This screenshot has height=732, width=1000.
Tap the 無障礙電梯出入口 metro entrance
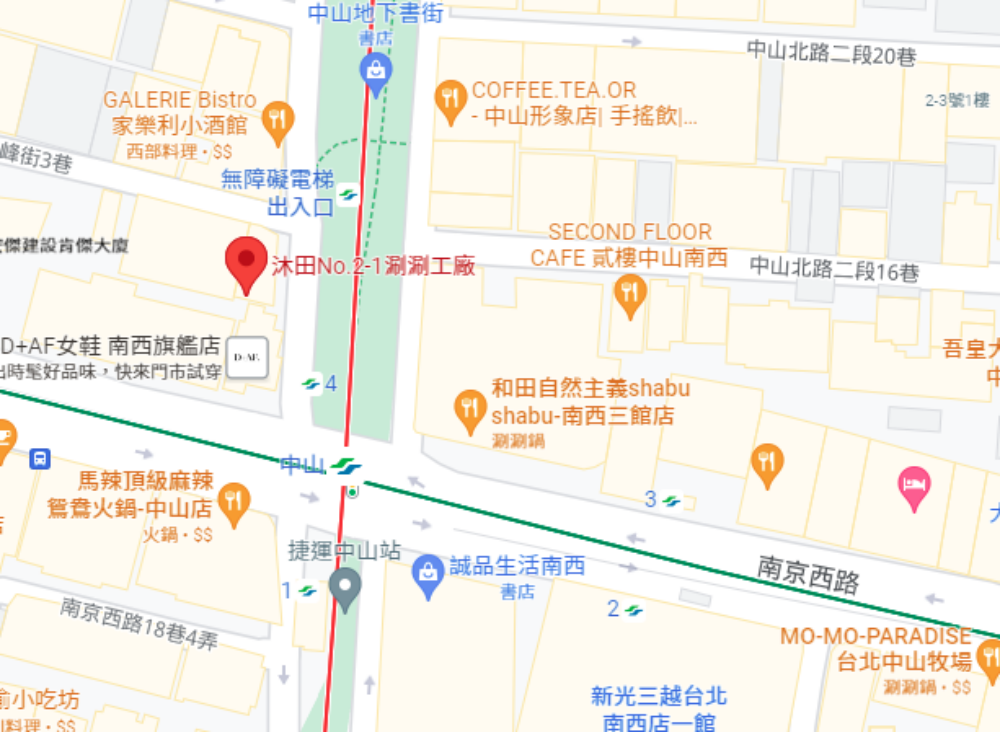[x=348, y=194]
